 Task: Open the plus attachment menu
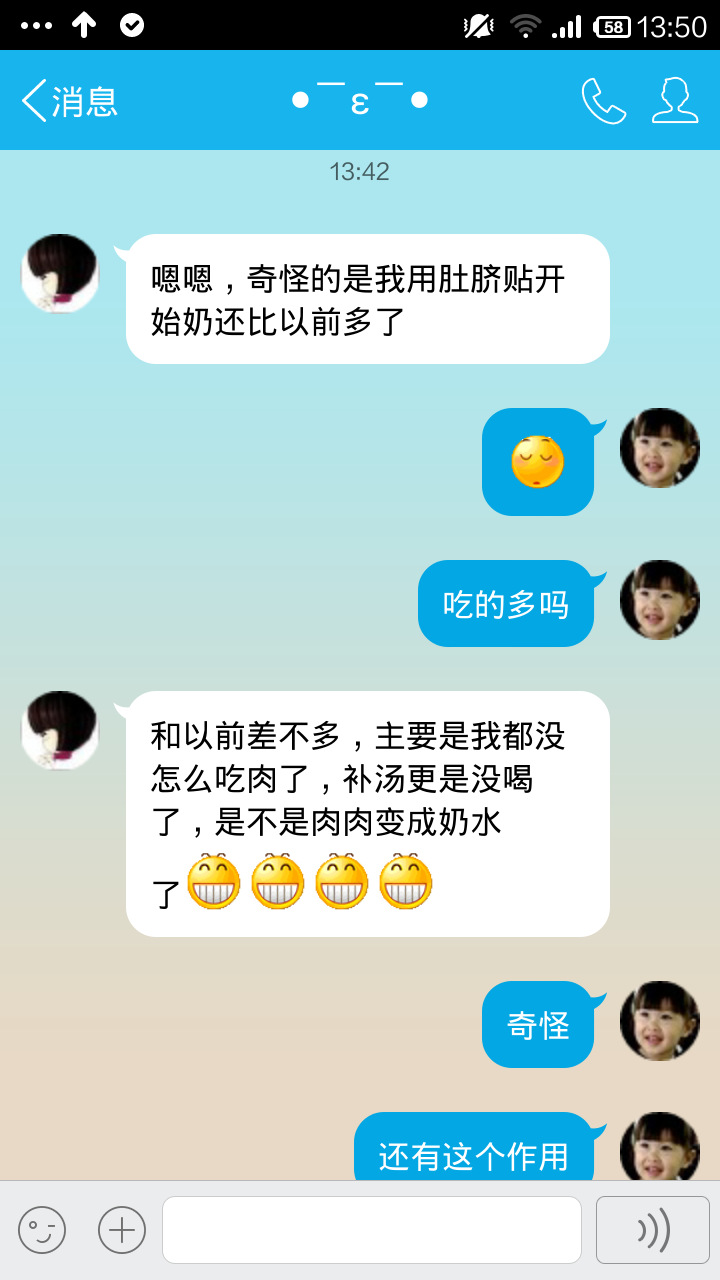pos(122,1230)
